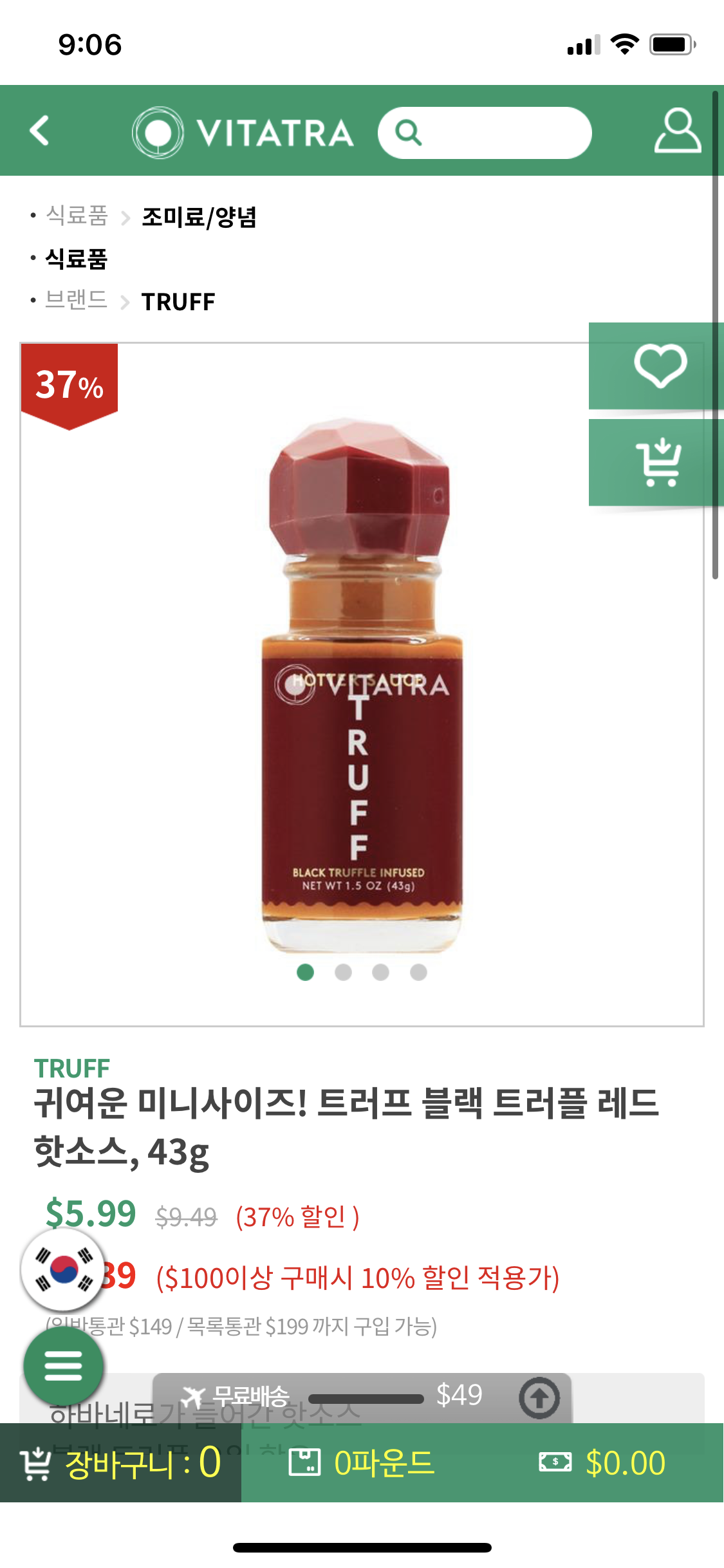Viewport: 724px width, 1568px height.
Task: Tap the up arrow to go to the top of the page
Action: tap(539, 1398)
